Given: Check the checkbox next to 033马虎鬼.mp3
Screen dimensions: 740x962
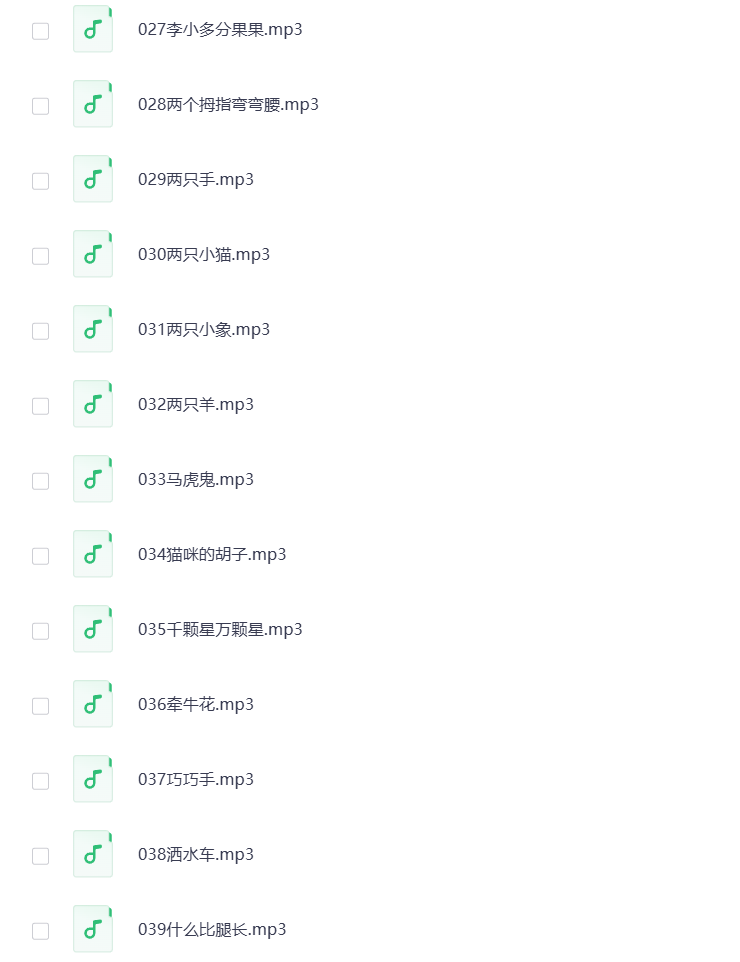Looking at the screenshot, I should coord(40,481).
